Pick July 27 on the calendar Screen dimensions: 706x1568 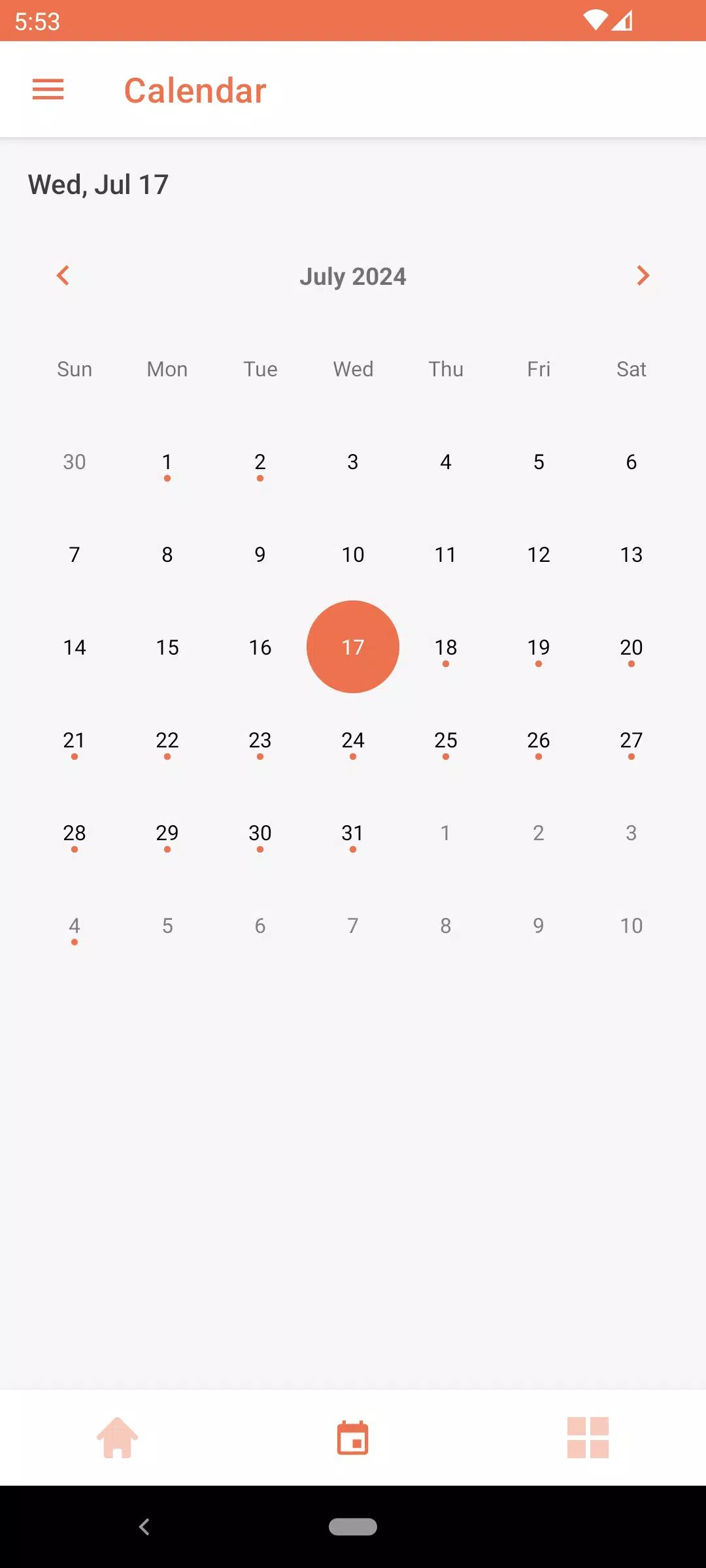coord(631,740)
